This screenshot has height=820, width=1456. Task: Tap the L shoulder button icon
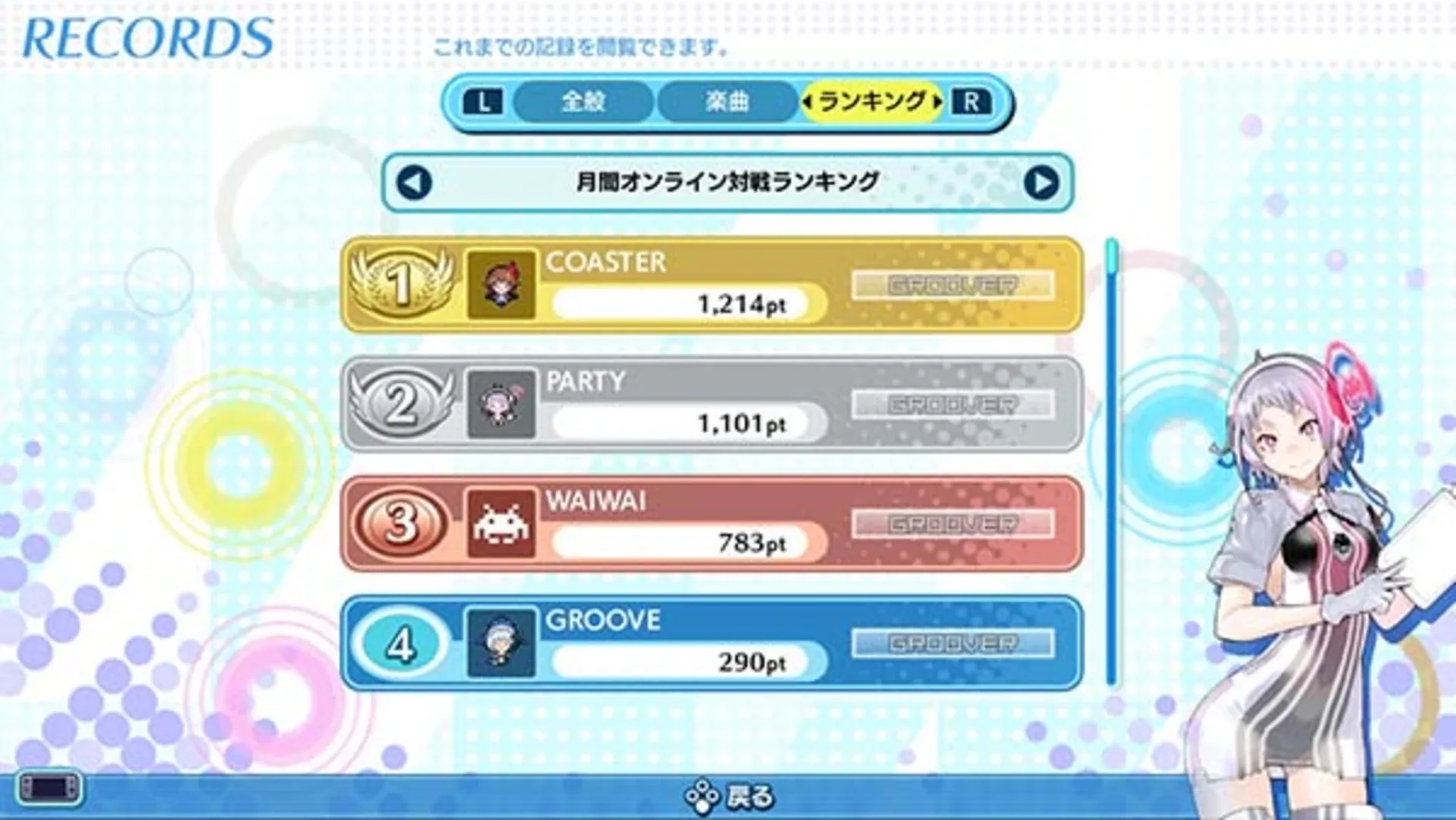pyautogui.click(x=483, y=102)
